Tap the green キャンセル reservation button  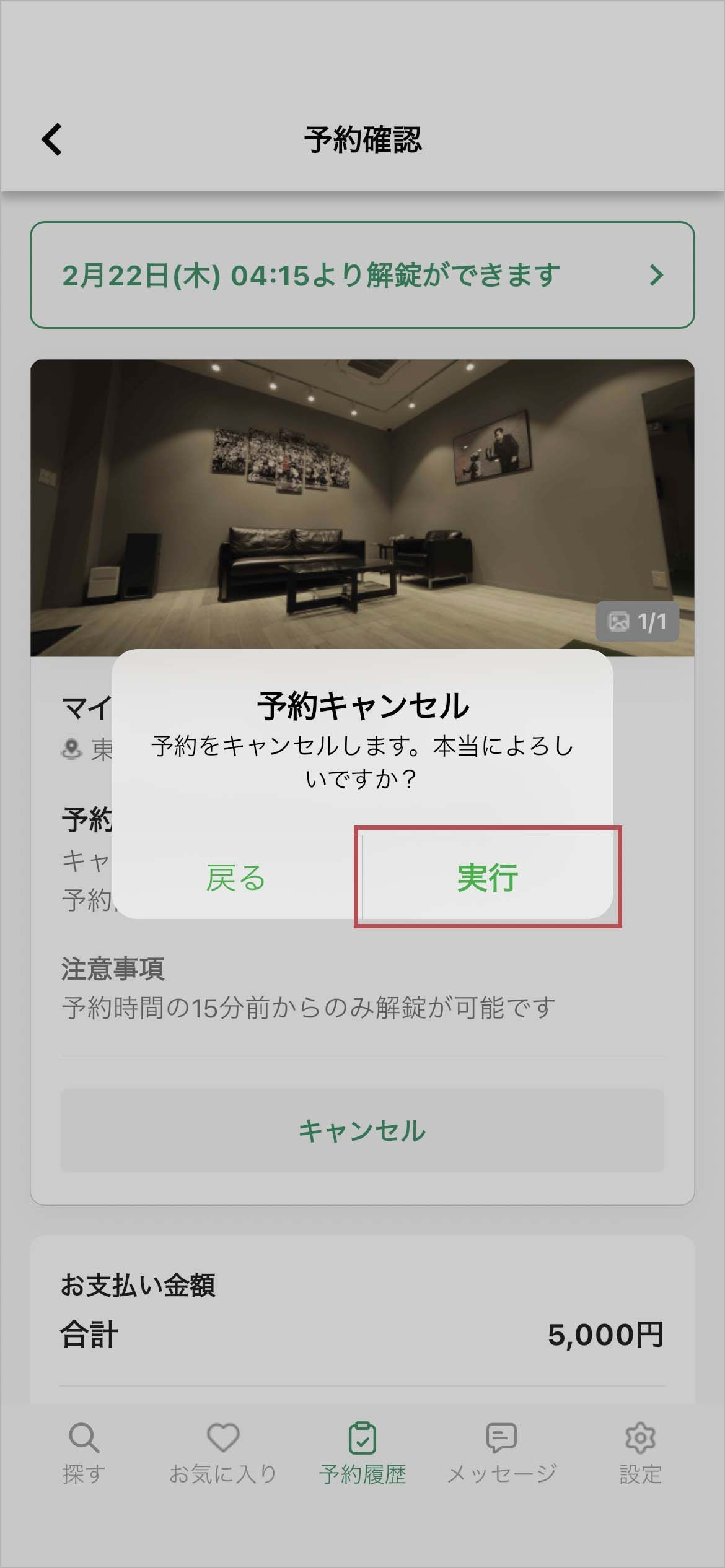pos(362,1131)
